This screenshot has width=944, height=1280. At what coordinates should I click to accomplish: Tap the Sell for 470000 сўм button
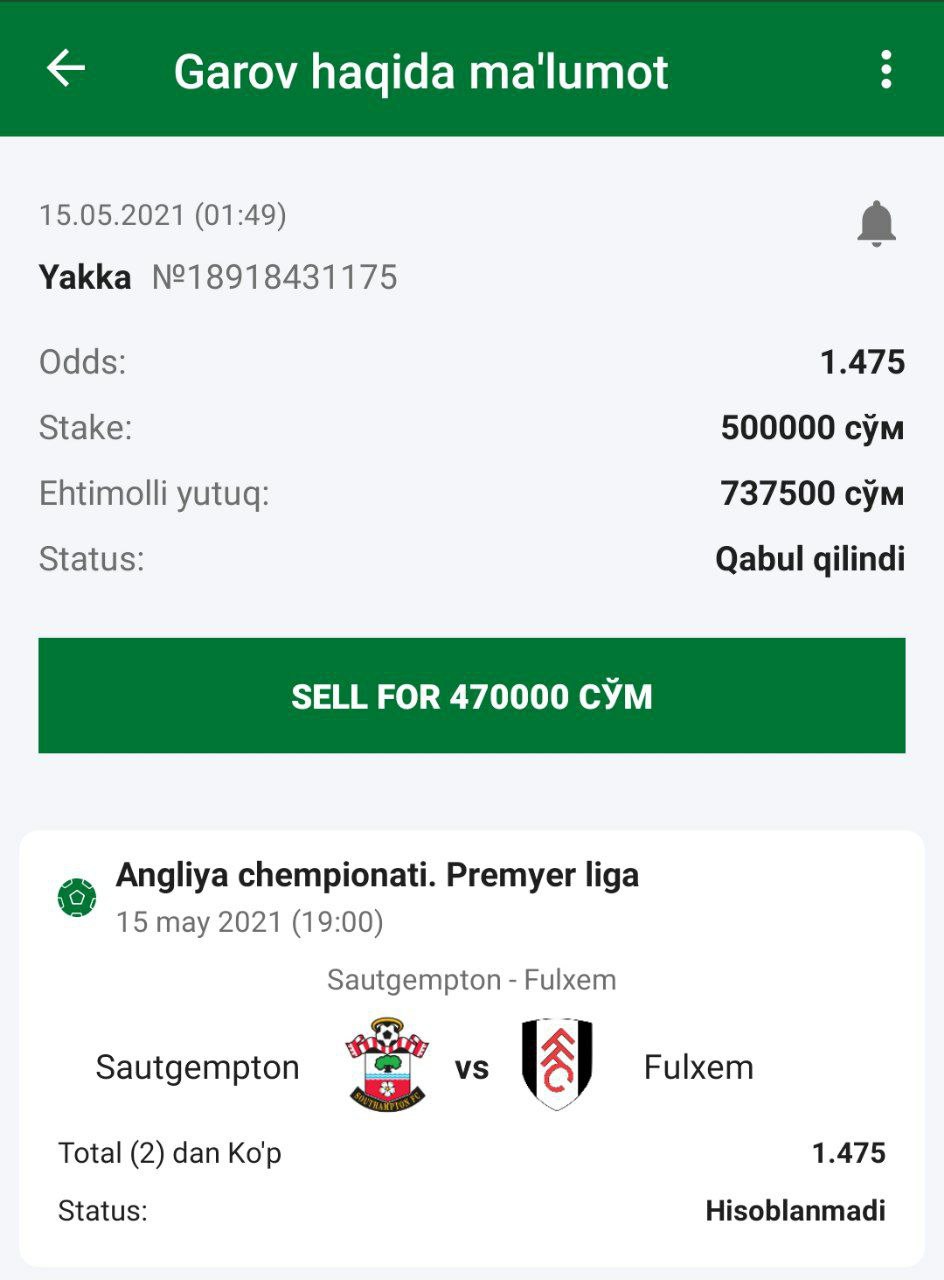[x=471, y=696]
